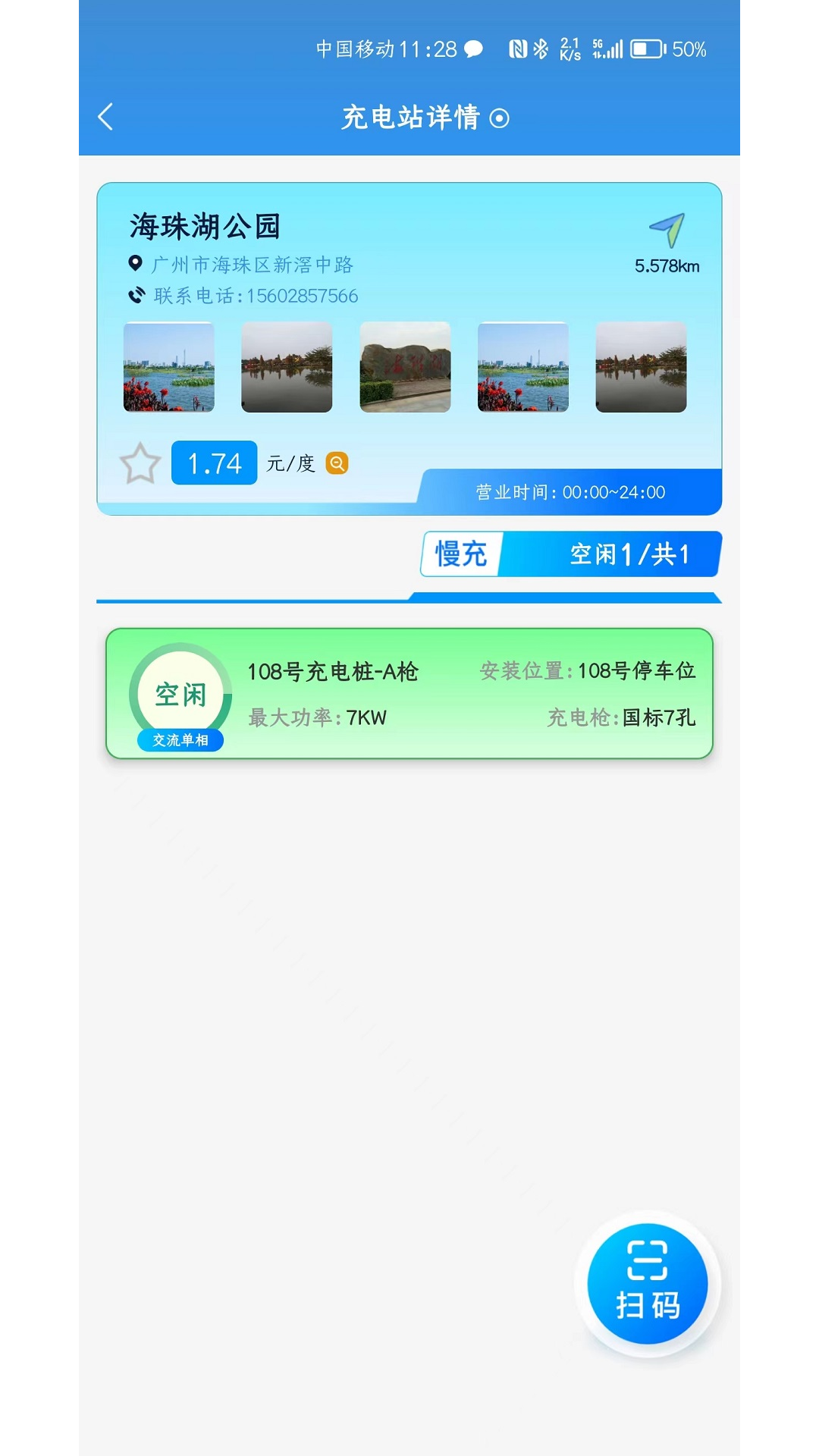Tap the 1.74 元/度 price display
The height and width of the screenshot is (1456, 819).
214,463
